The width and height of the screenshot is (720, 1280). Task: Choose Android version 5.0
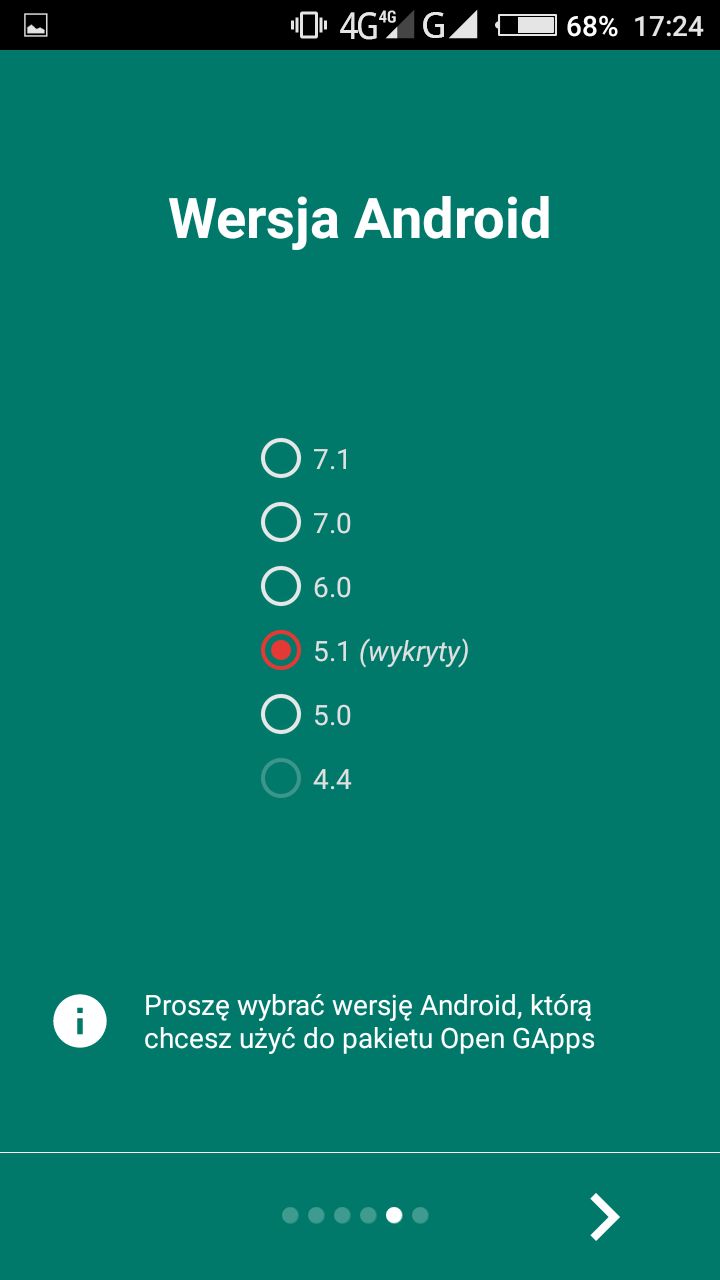[x=306, y=715]
